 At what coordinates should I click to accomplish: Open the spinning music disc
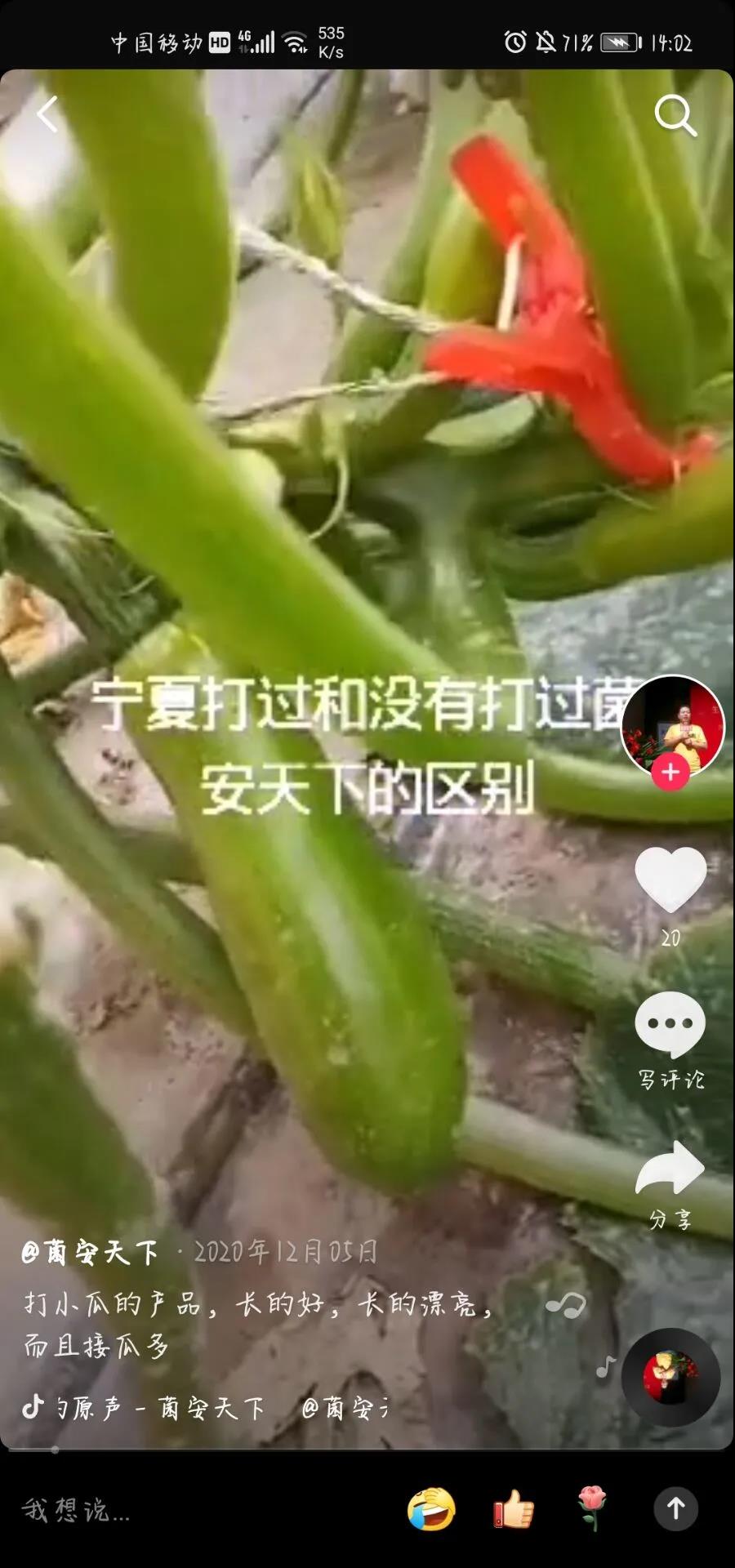click(670, 1378)
